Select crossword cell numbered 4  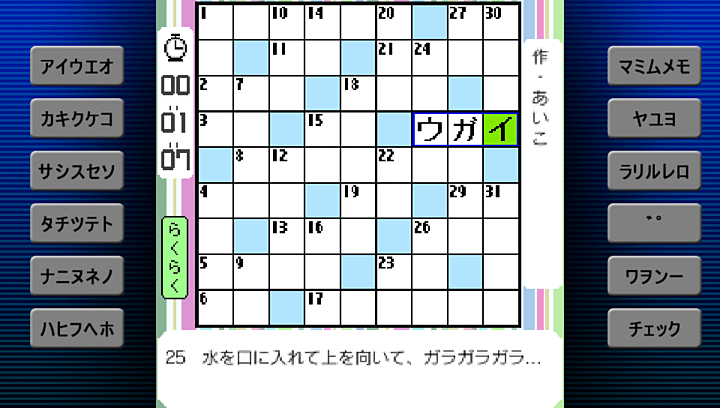[216, 201]
